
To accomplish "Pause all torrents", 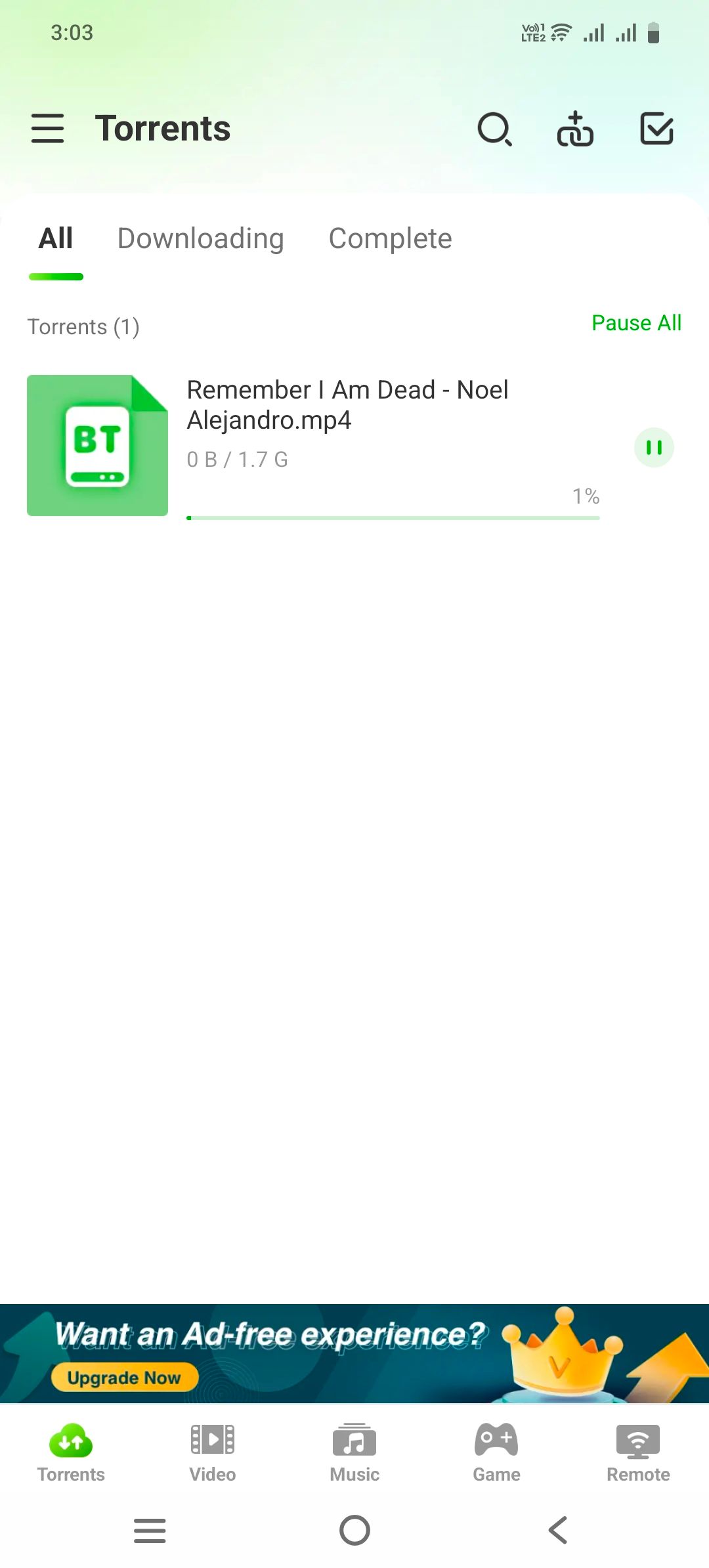I will [636, 323].
